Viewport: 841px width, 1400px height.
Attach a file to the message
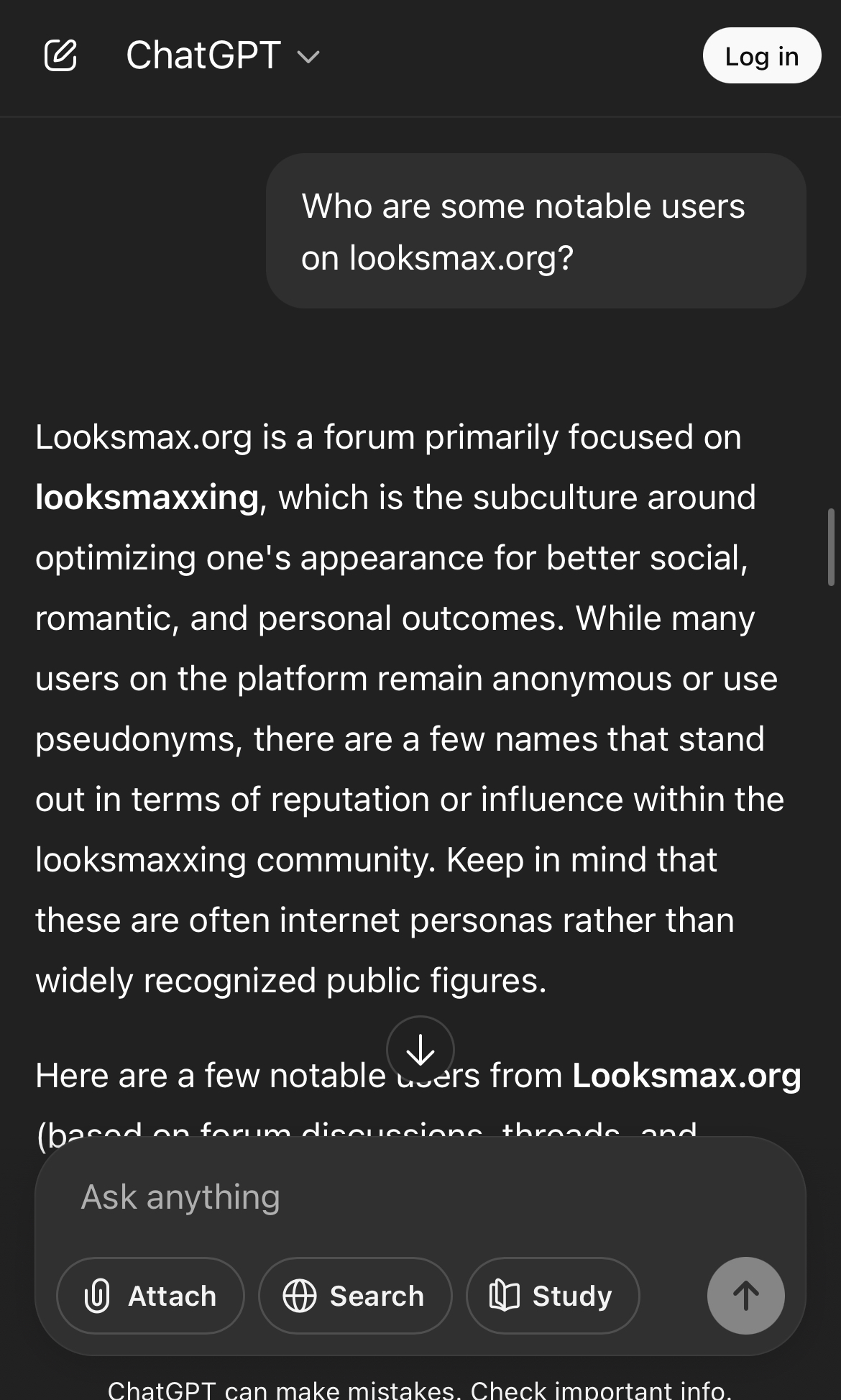pos(151,1296)
